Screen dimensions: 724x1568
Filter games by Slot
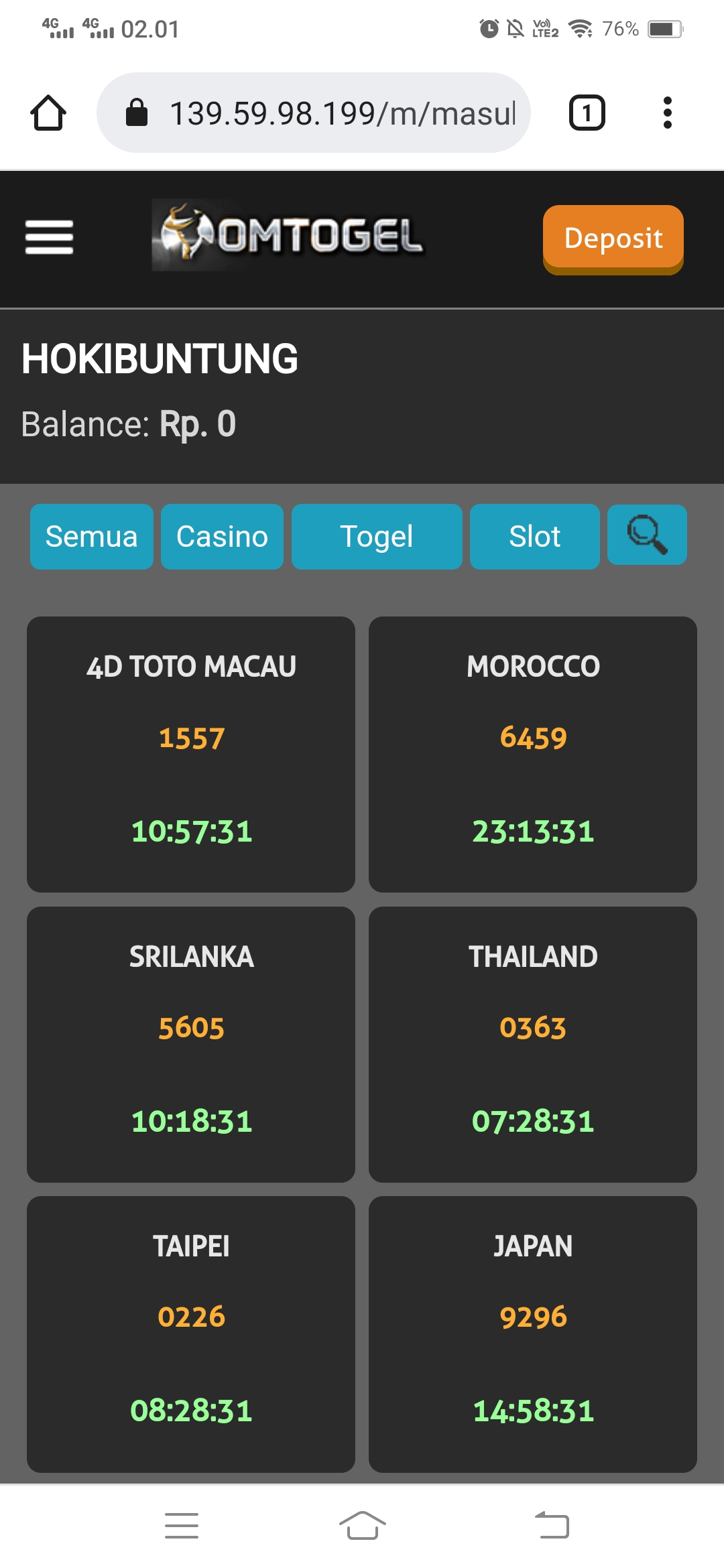(x=534, y=536)
